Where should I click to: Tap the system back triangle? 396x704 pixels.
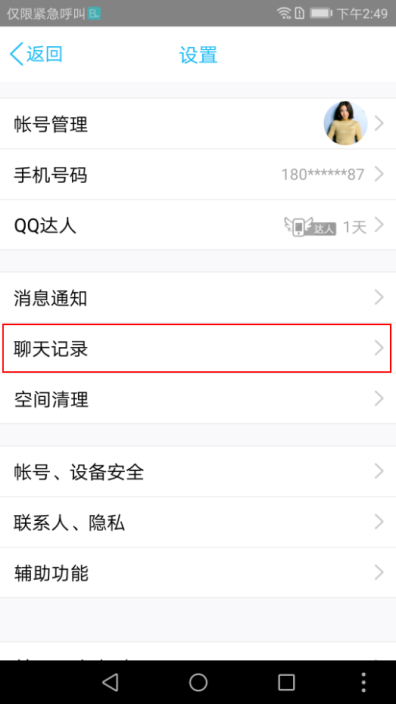(x=110, y=682)
